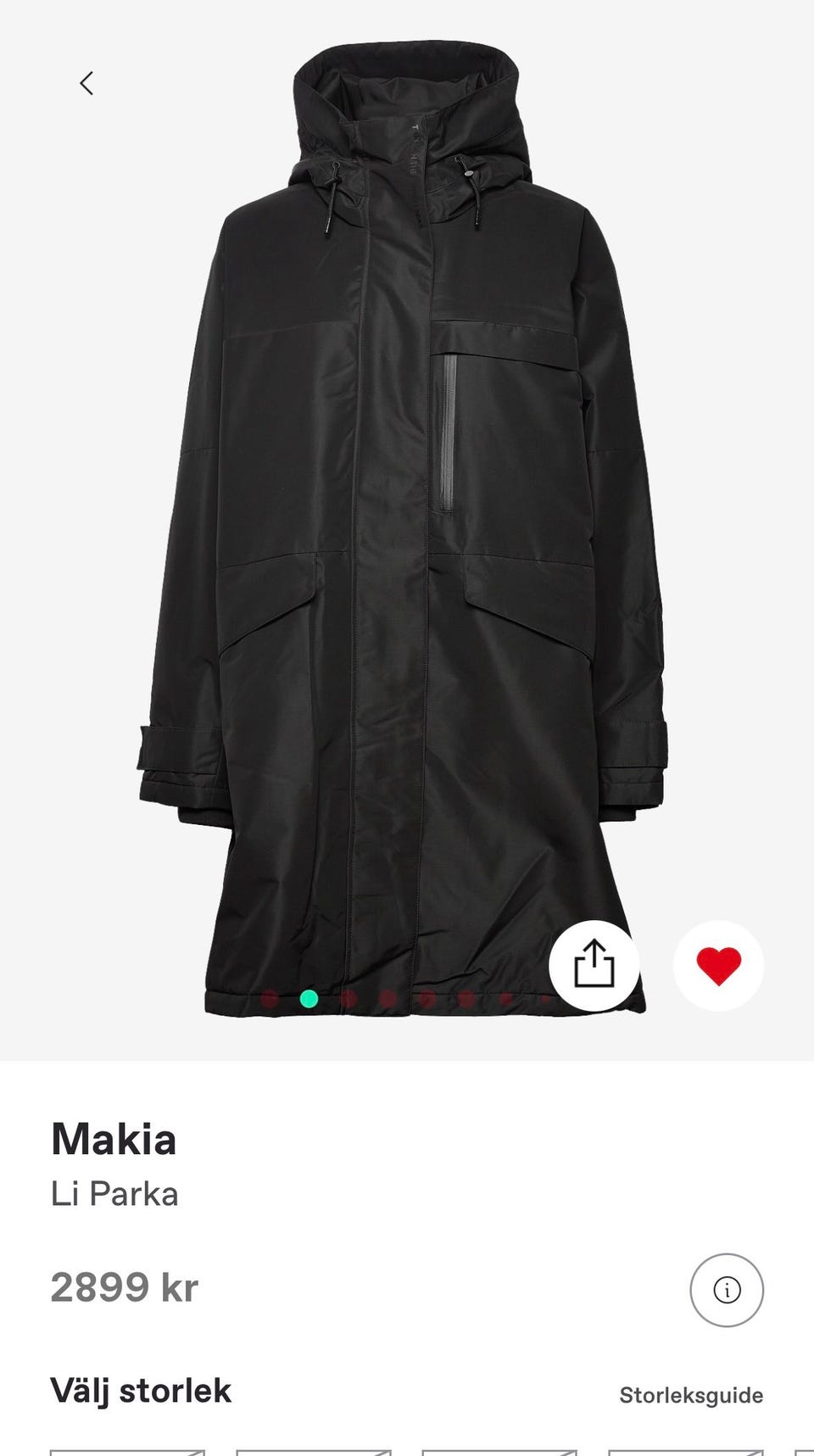Toggle the red heart favorite button

tap(718, 965)
